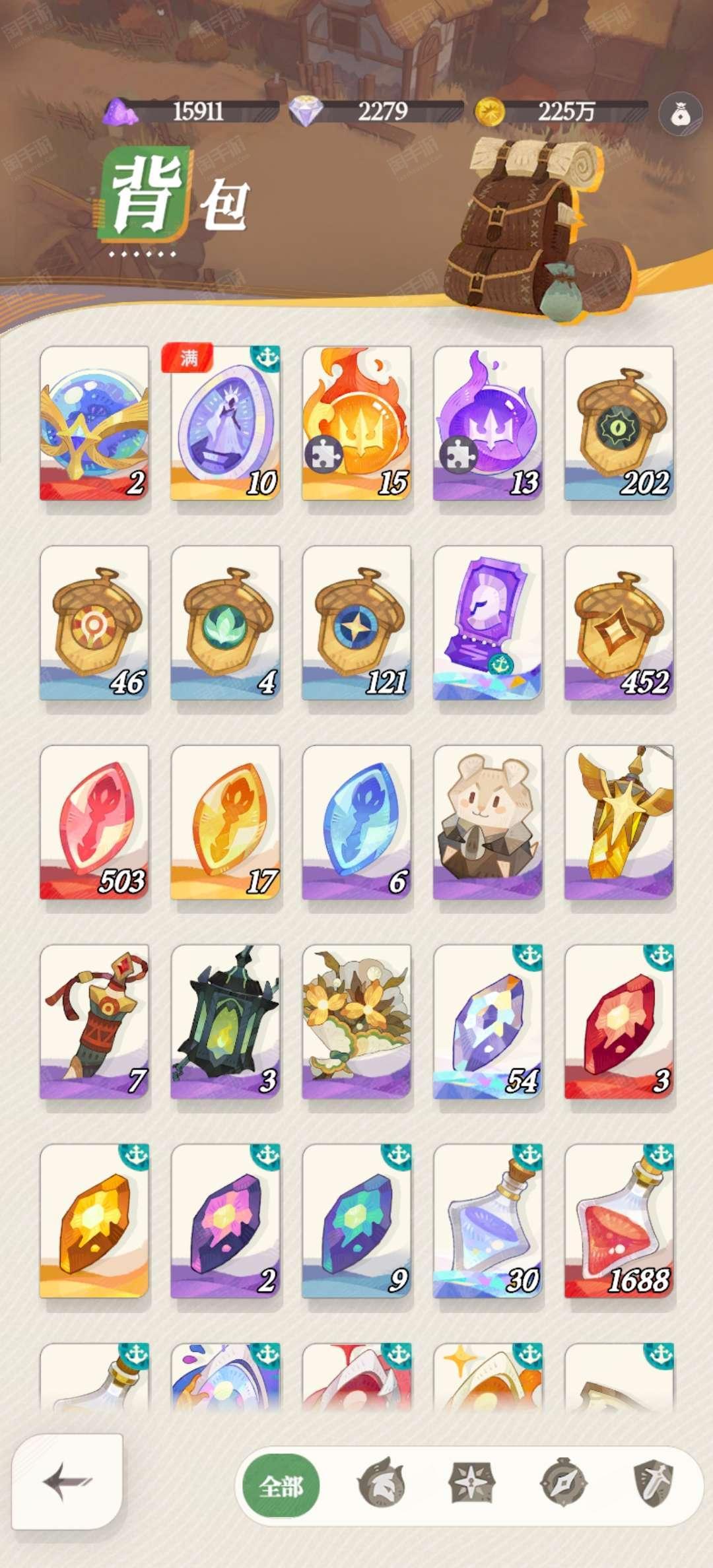This screenshot has height=1568, width=713.
Task: Select the red potion bottle with 1688
Action: pyautogui.click(x=619, y=1222)
